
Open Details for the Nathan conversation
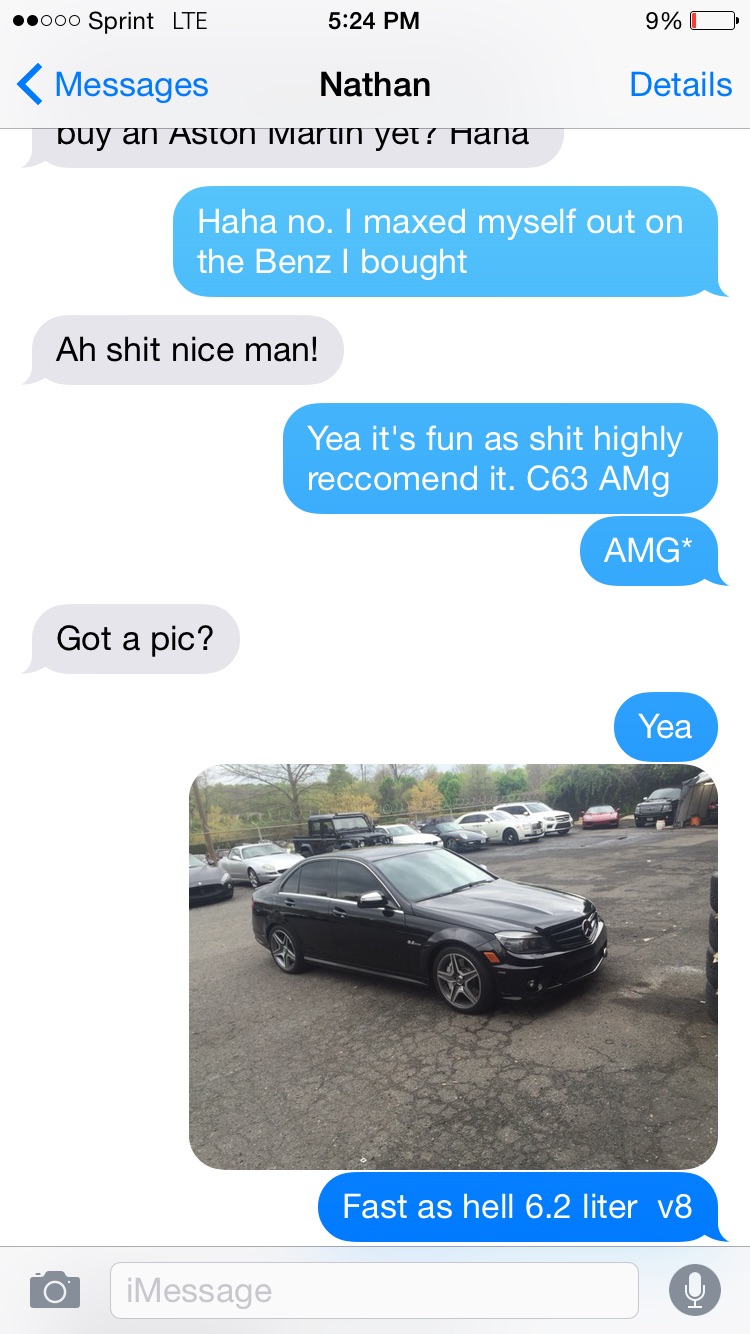(680, 85)
